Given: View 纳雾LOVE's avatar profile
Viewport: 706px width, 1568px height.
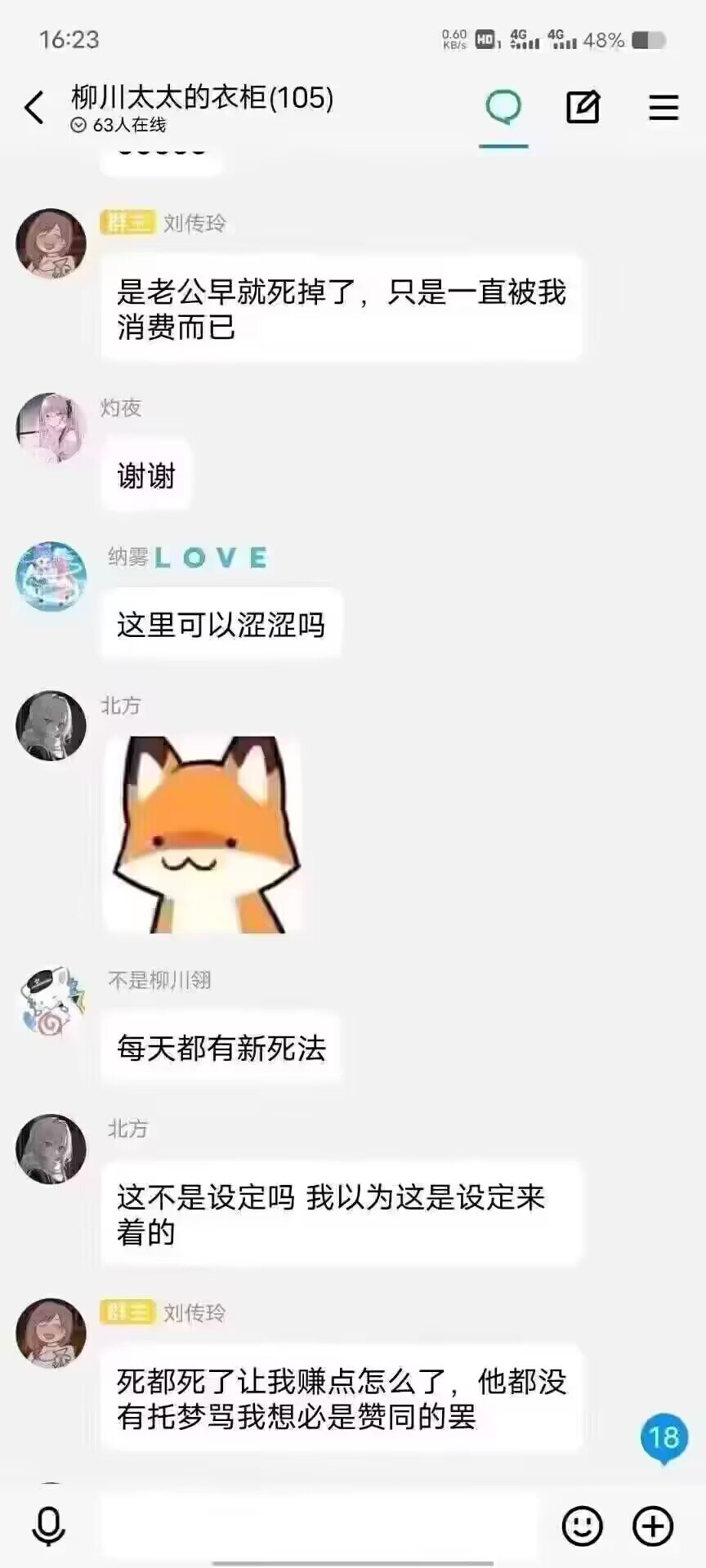Looking at the screenshot, I should tap(51, 577).
